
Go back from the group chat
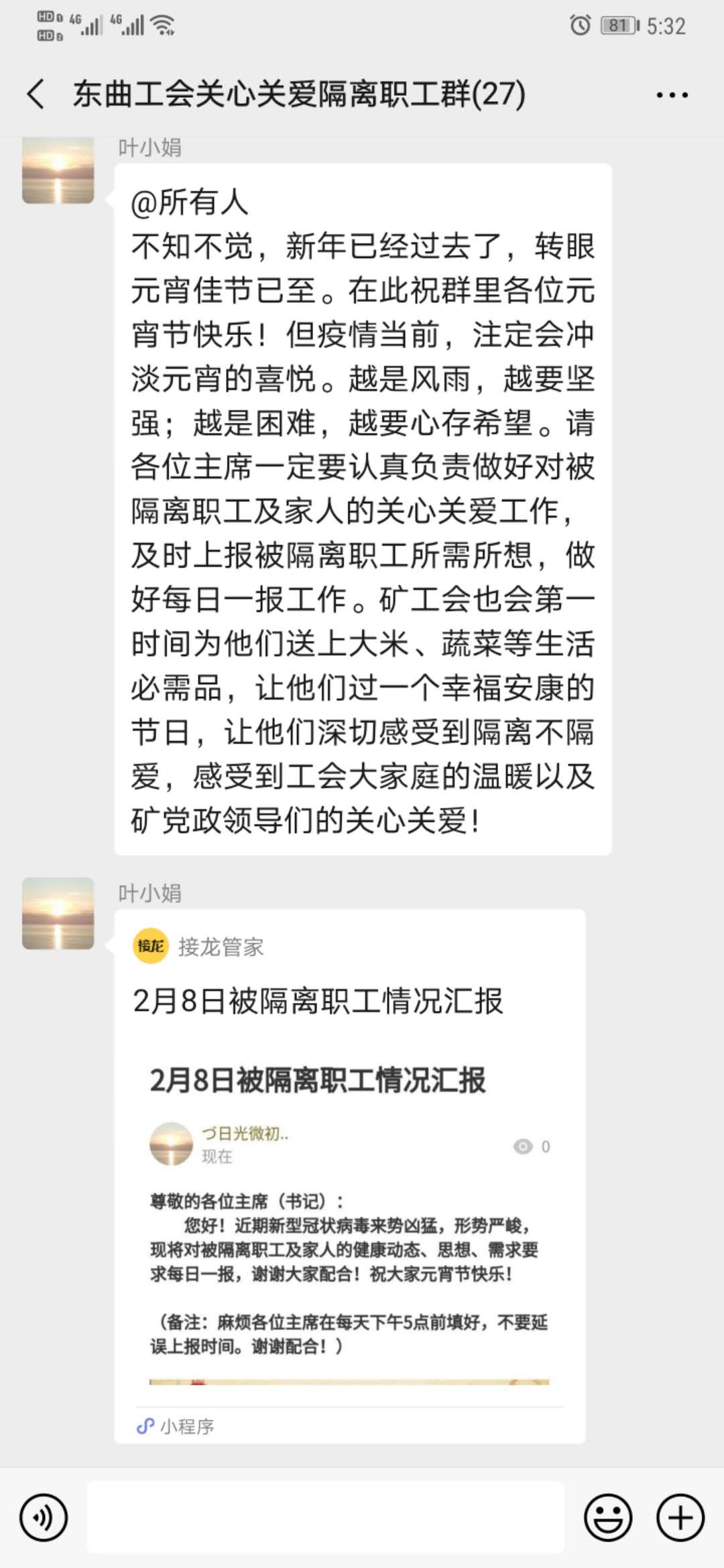[36, 94]
